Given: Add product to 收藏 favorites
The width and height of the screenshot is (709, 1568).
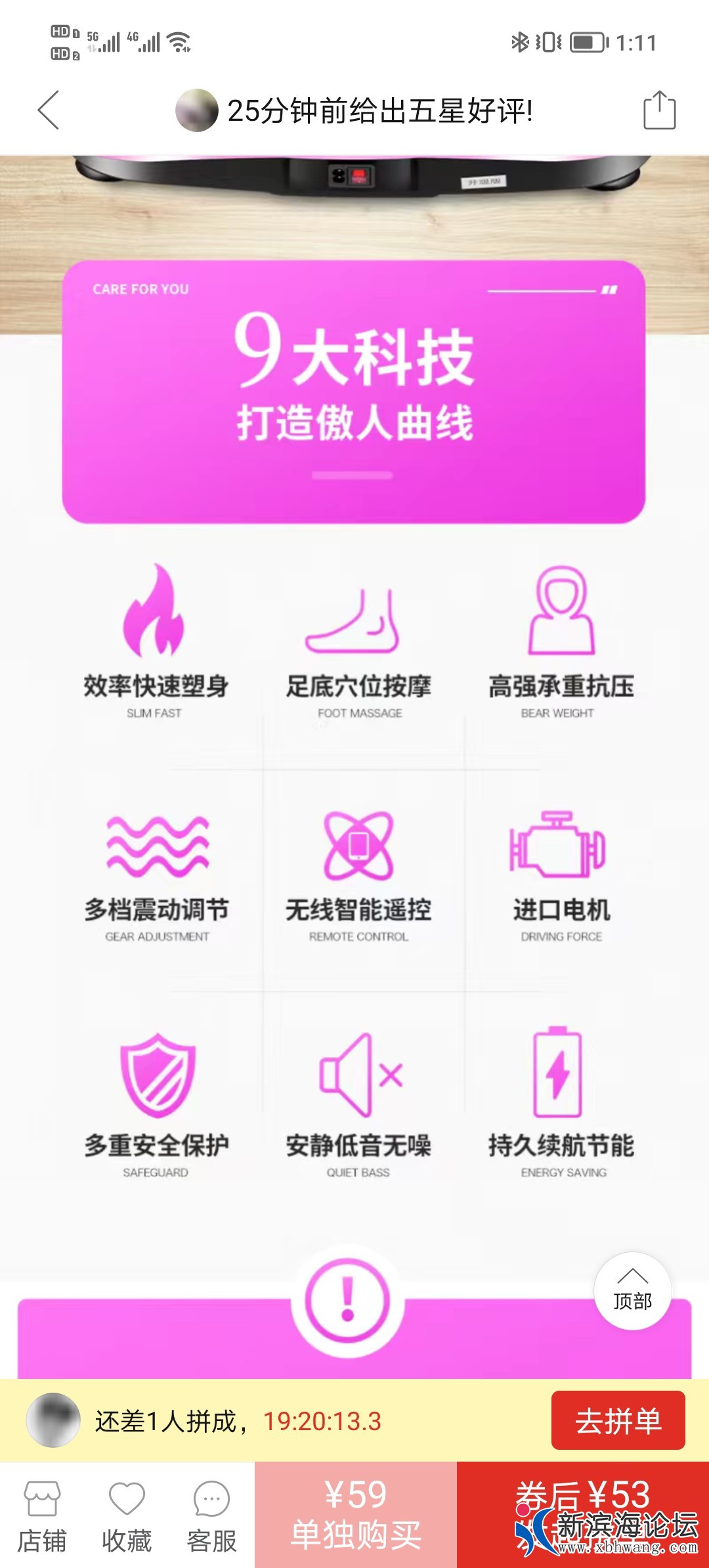Looking at the screenshot, I should [x=127, y=1515].
